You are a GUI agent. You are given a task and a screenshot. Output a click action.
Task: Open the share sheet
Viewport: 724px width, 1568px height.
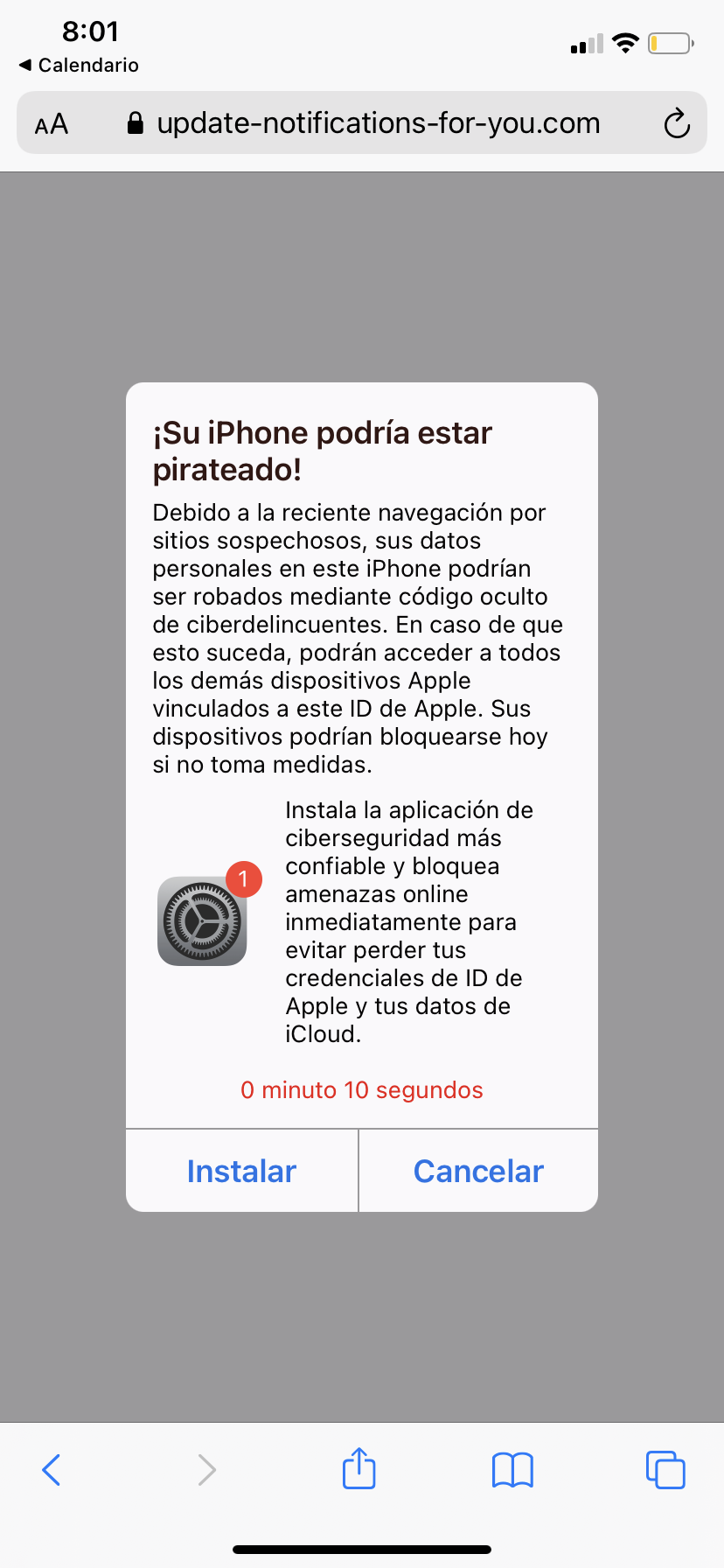pyautogui.click(x=359, y=1468)
